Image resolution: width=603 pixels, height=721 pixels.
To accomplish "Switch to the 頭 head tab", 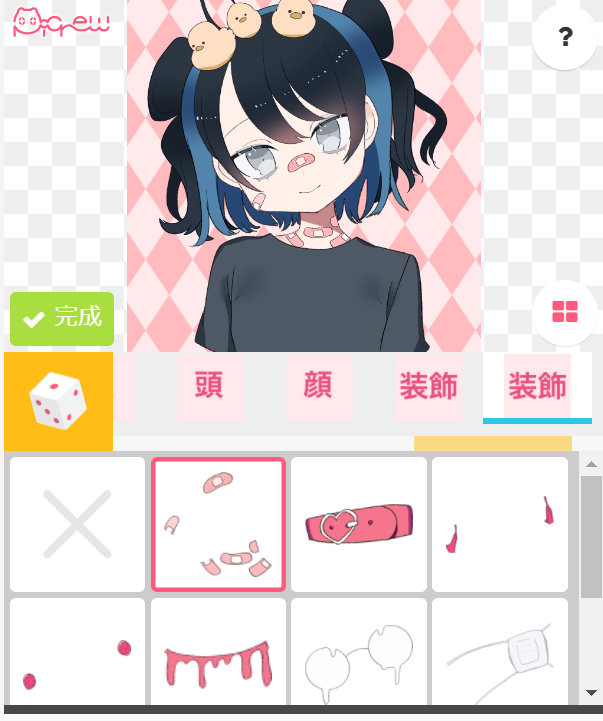I will pyautogui.click(x=208, y=386).
